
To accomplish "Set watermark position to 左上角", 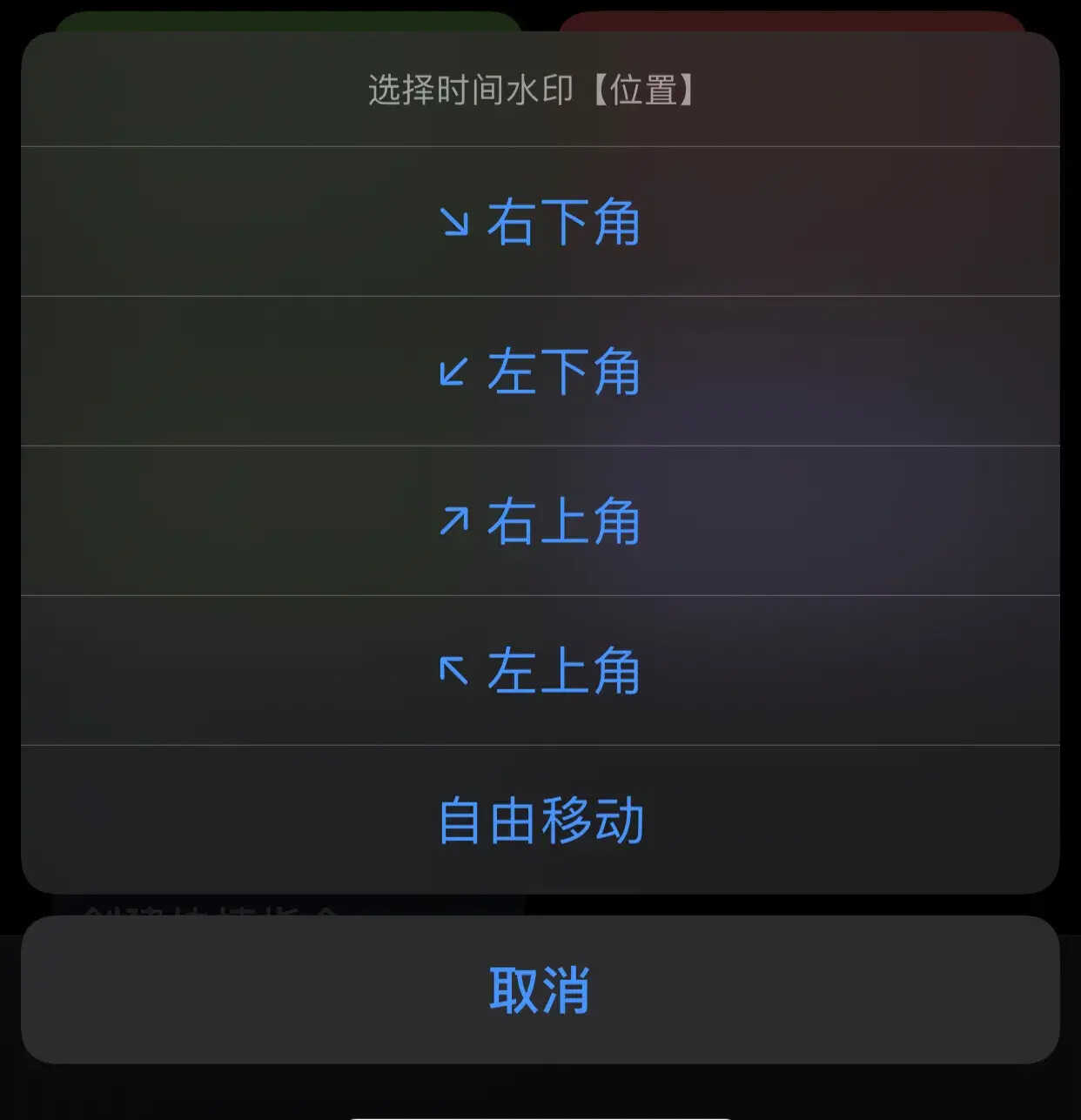I will pyautogui.click(x=540, y=671).
